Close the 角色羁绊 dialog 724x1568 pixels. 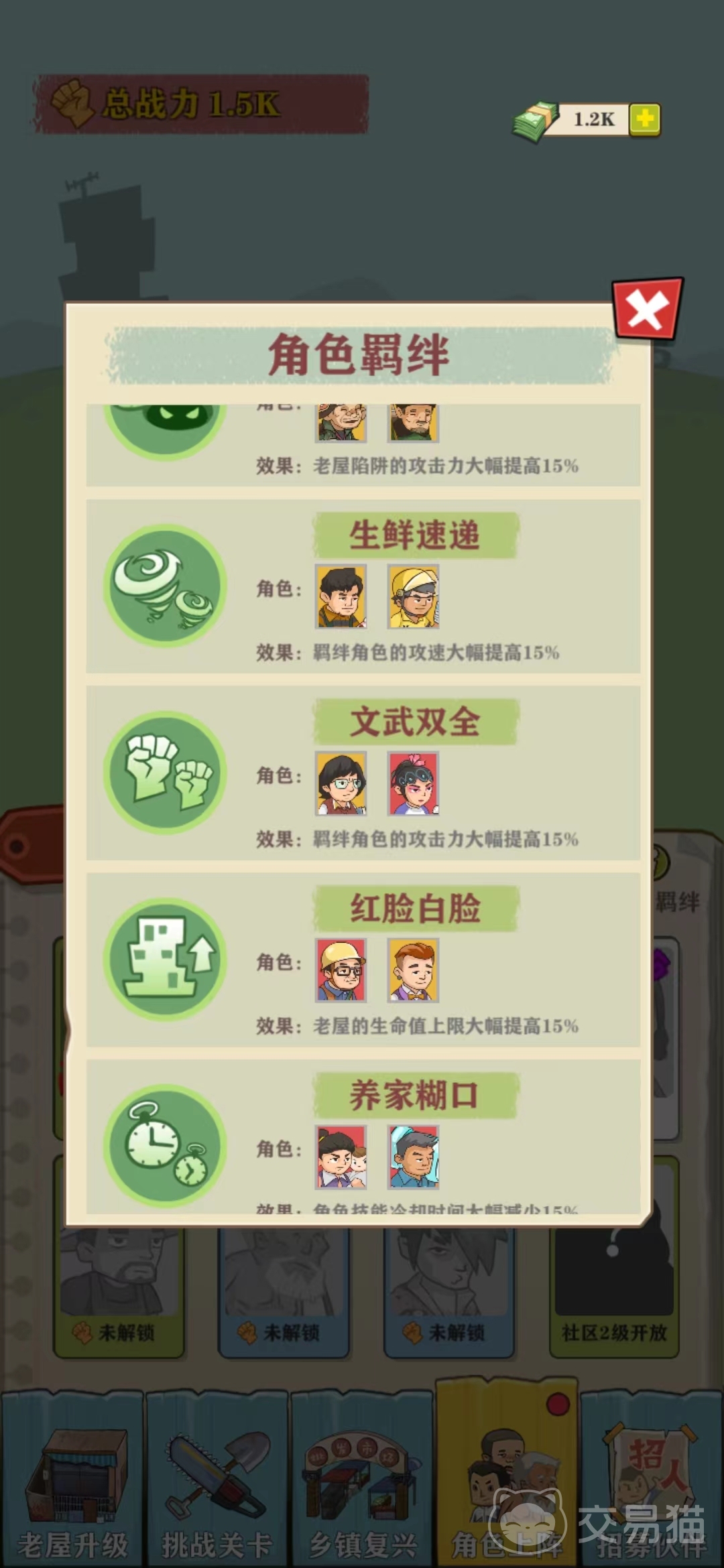pyautogui.click(x=647, y=310)
